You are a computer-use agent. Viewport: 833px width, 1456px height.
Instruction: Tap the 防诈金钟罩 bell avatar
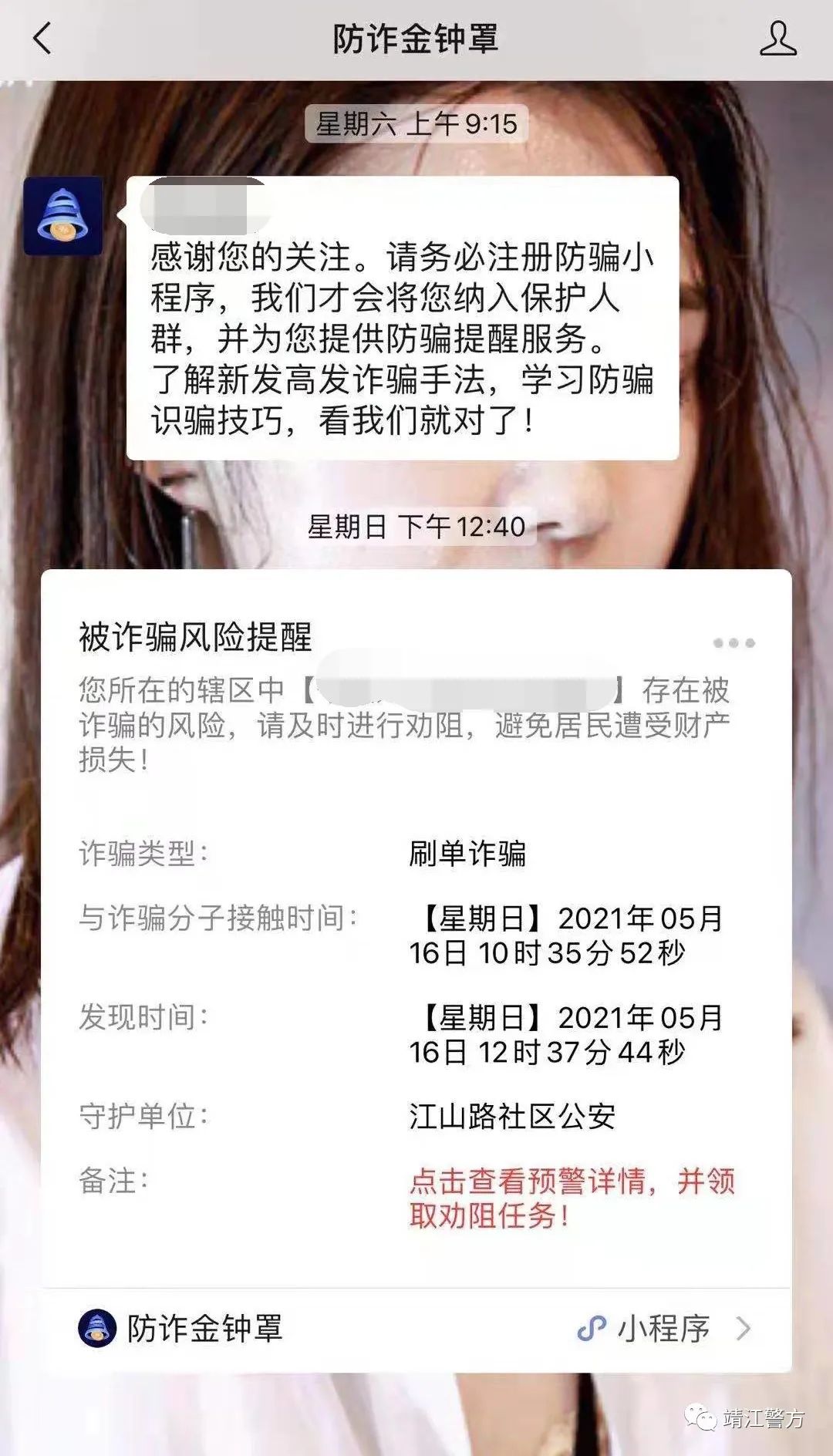62,216
